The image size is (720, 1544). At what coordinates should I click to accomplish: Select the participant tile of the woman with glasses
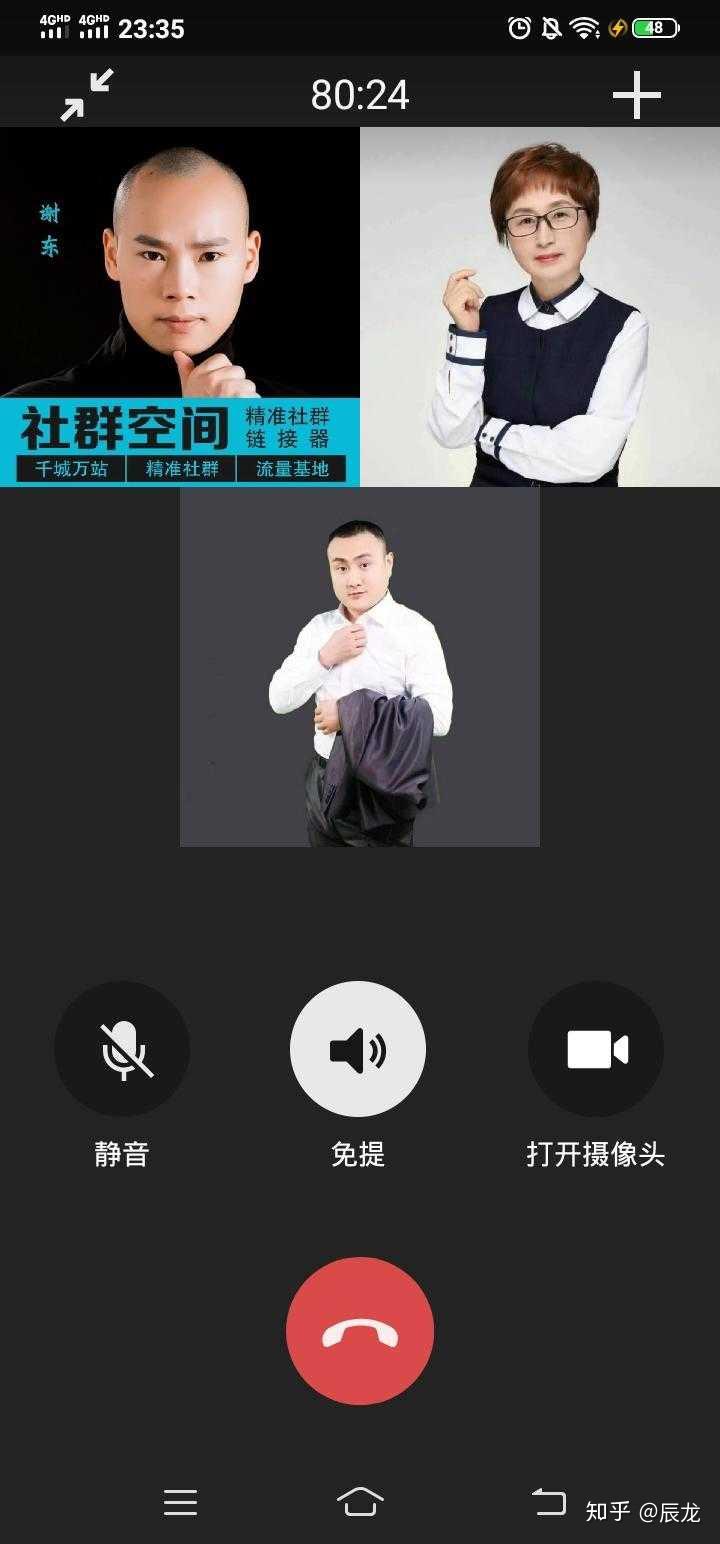pos(540,307)
